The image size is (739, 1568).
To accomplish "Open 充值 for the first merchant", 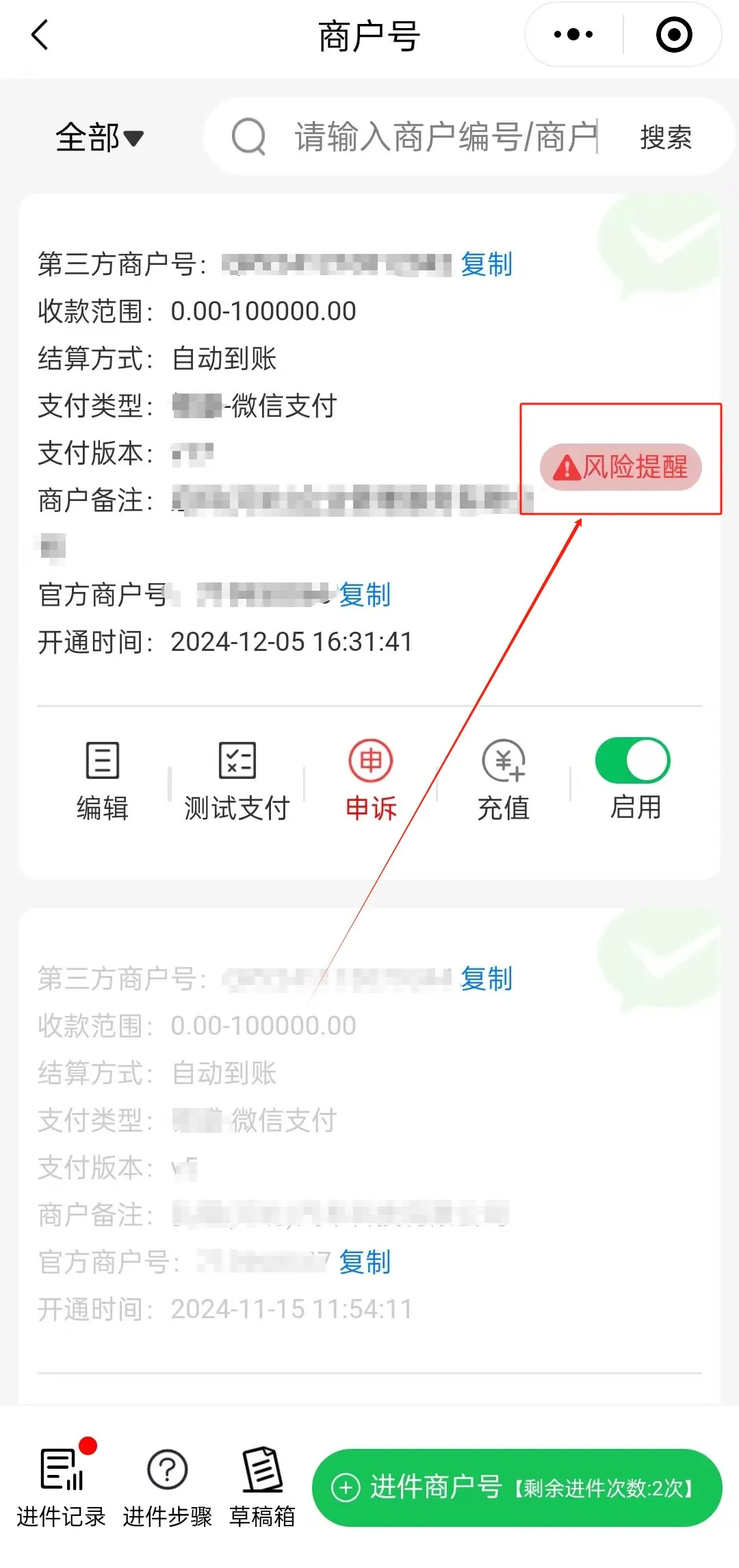I will click(503, 780).
